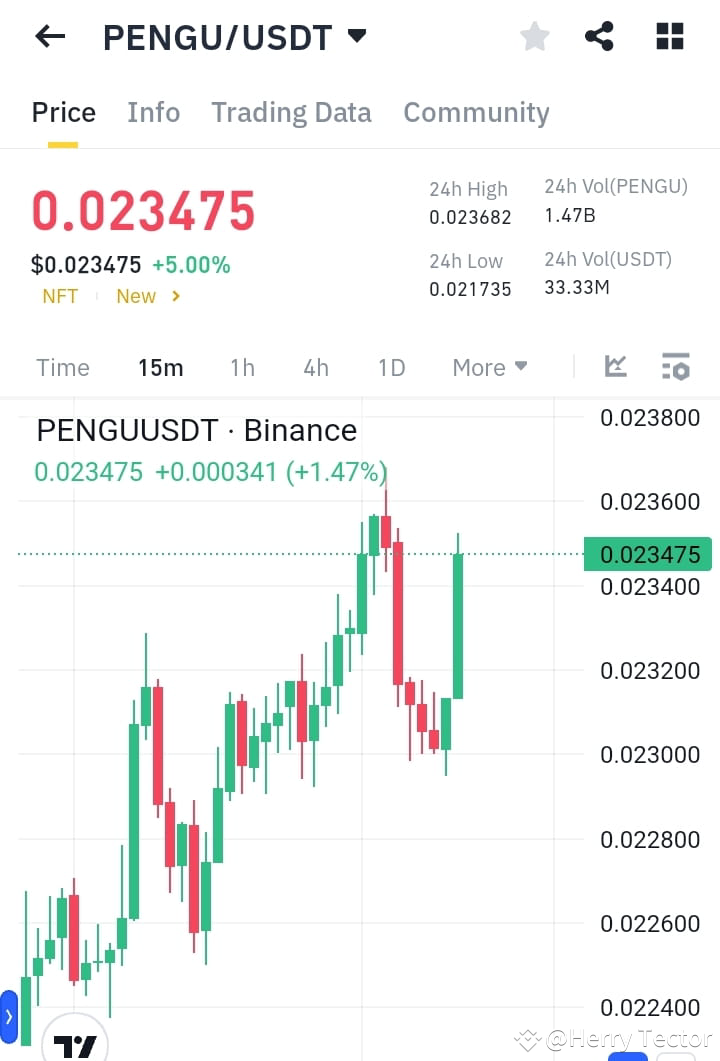
Task: Open chart display settings icon beside line-chart icon
Action: coord(676,367)
